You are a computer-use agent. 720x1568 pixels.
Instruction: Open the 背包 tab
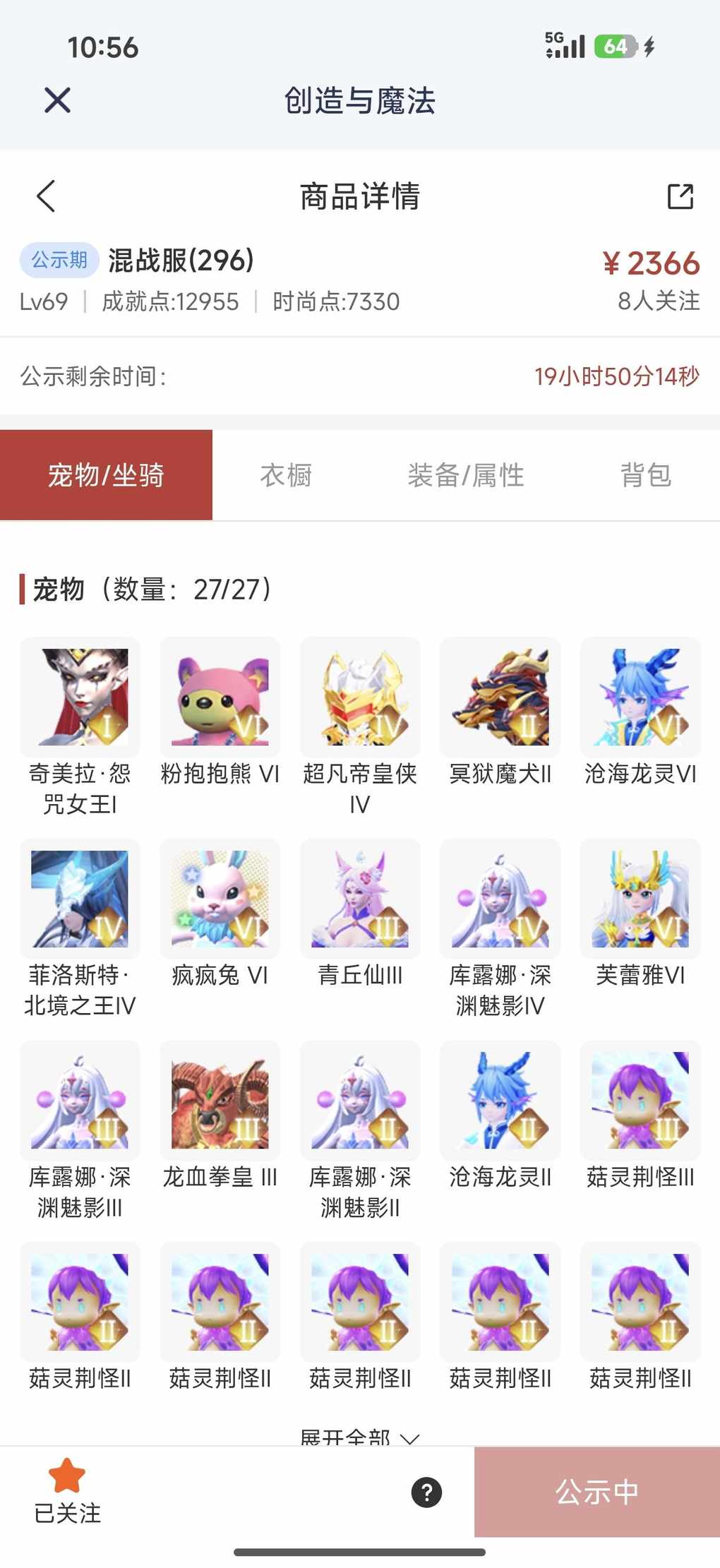[645, 475]
